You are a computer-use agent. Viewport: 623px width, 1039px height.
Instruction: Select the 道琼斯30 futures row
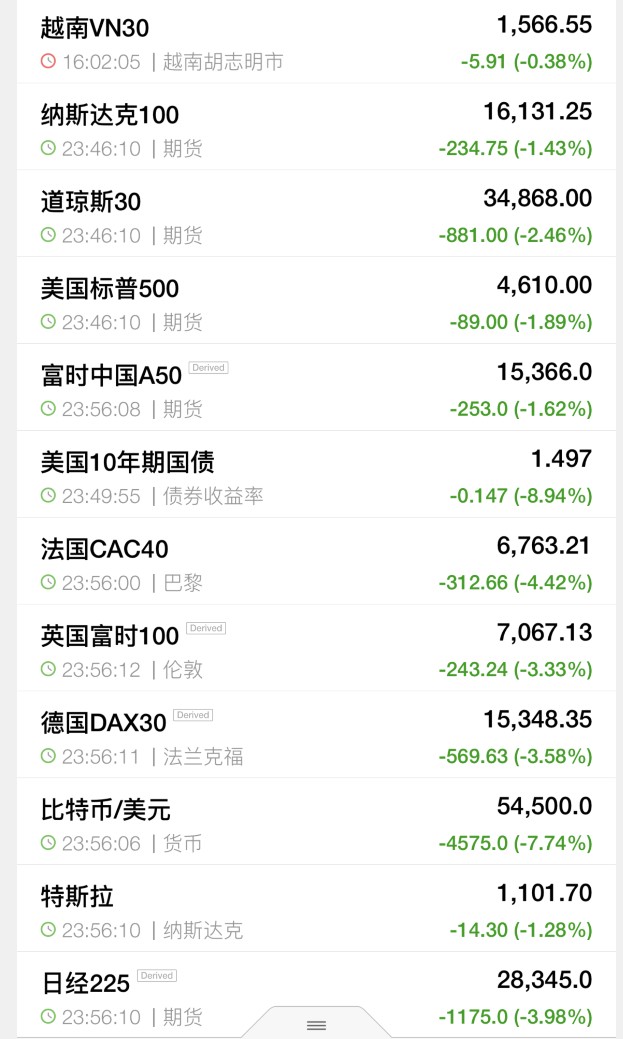(311, 216)
